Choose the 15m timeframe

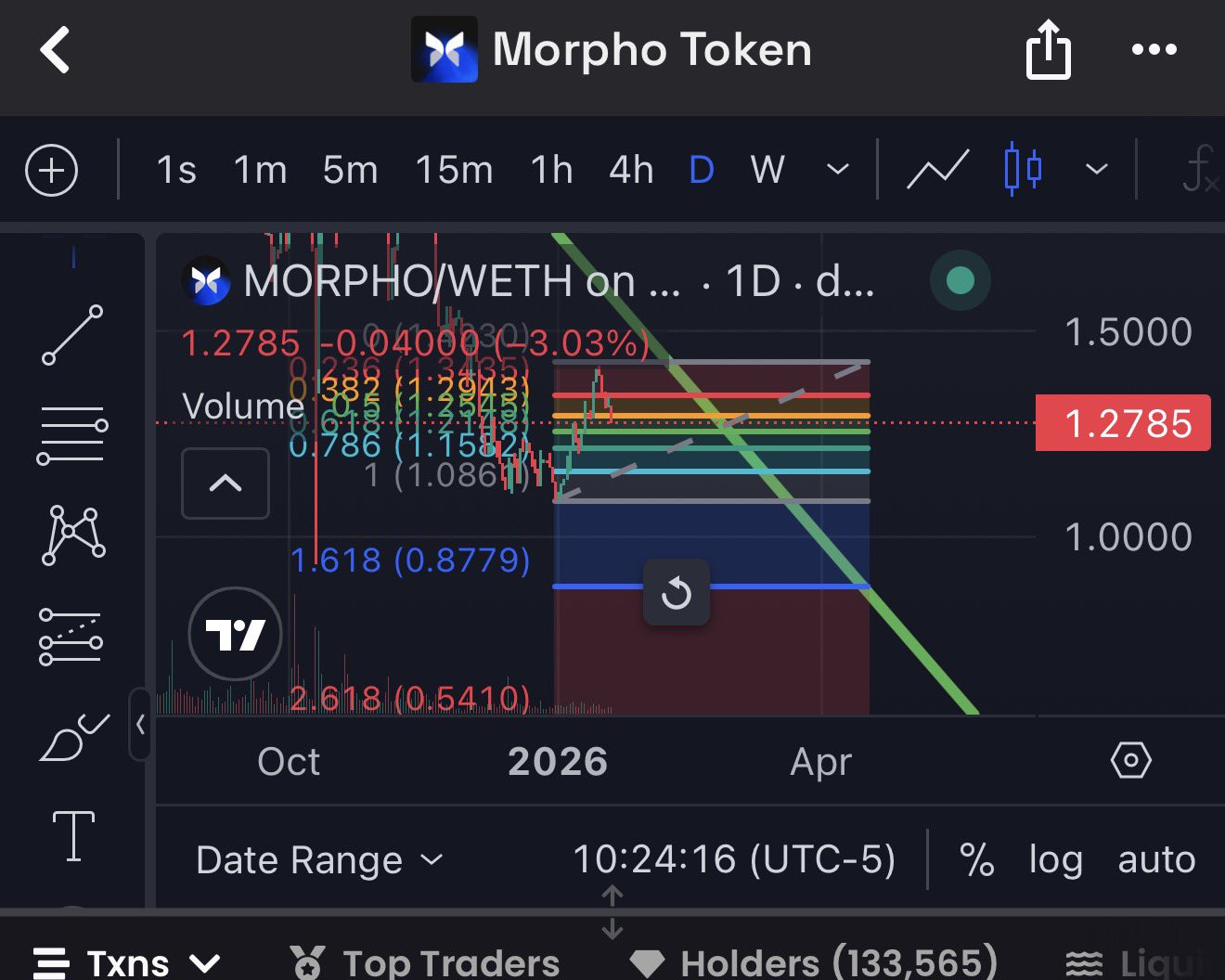click(x=454, y=171)
